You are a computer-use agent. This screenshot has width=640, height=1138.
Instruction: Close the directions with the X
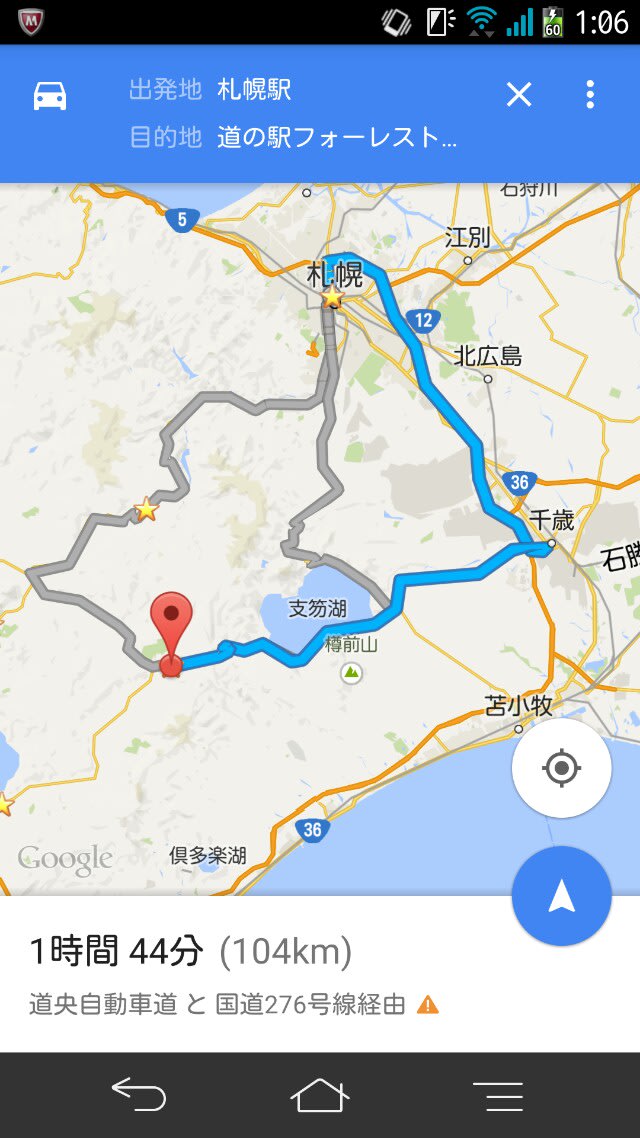tap(518, 95)
